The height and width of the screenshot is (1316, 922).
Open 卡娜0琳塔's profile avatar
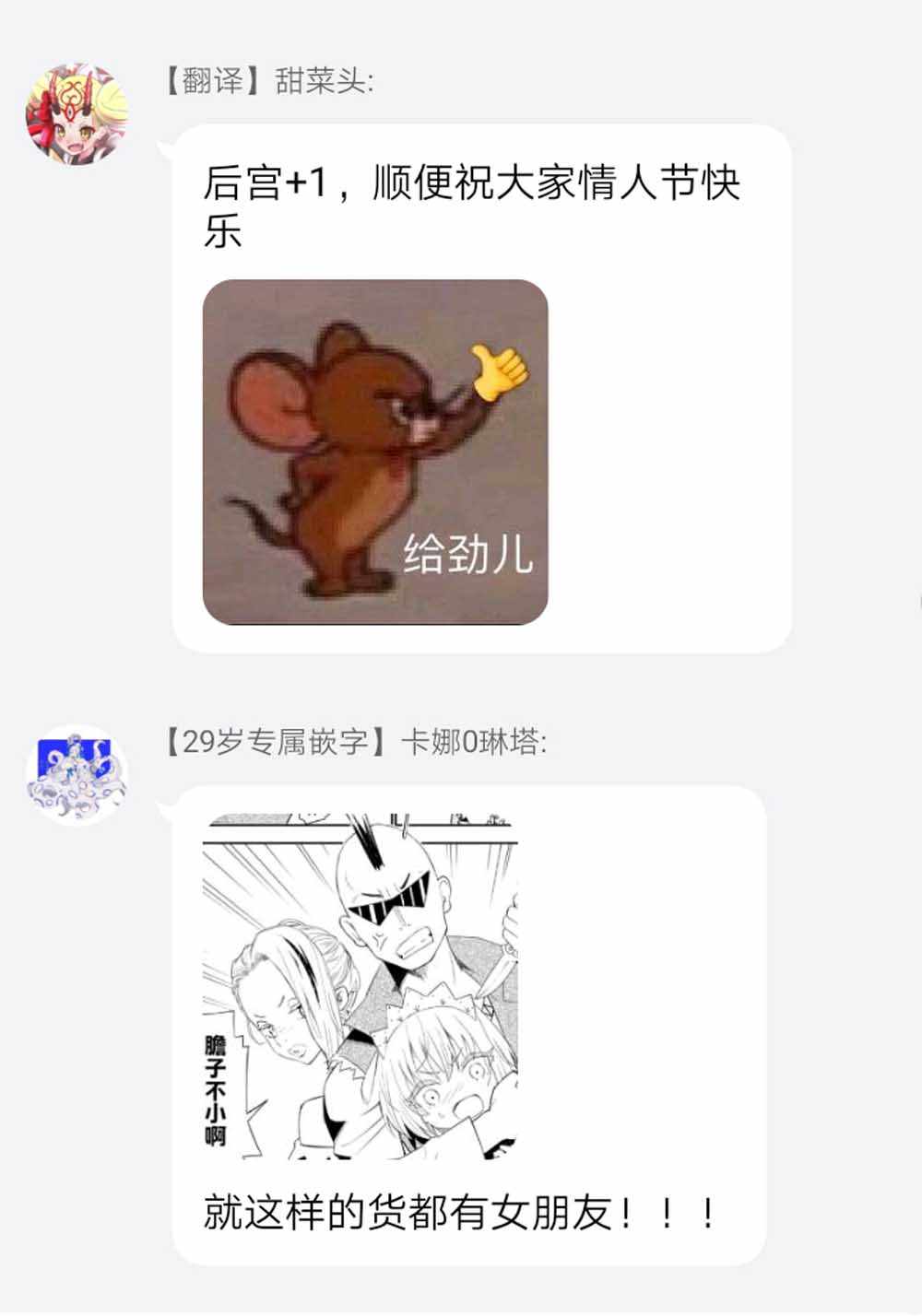[x=77, y=775]
